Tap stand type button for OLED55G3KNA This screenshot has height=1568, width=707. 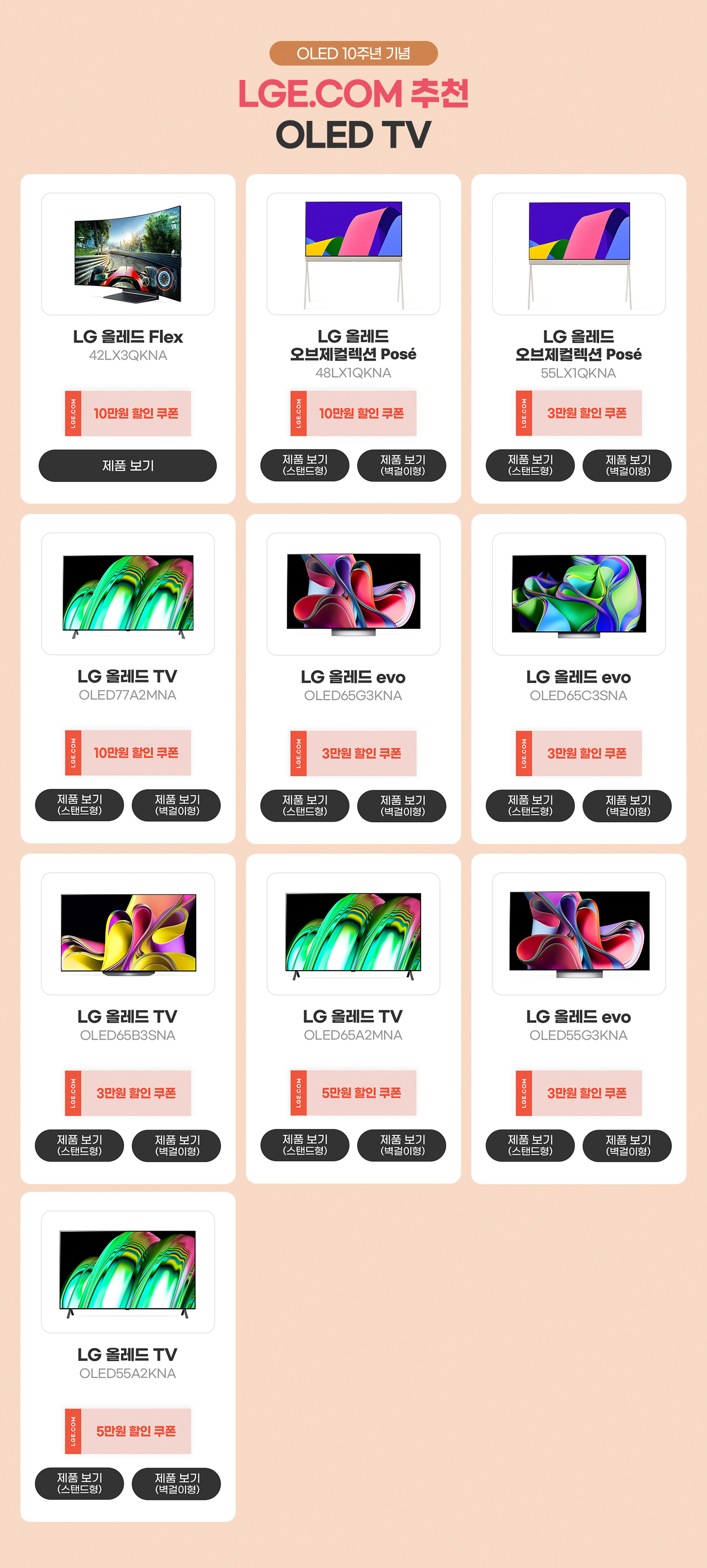pyautogui.click(x=529, y=1146)
